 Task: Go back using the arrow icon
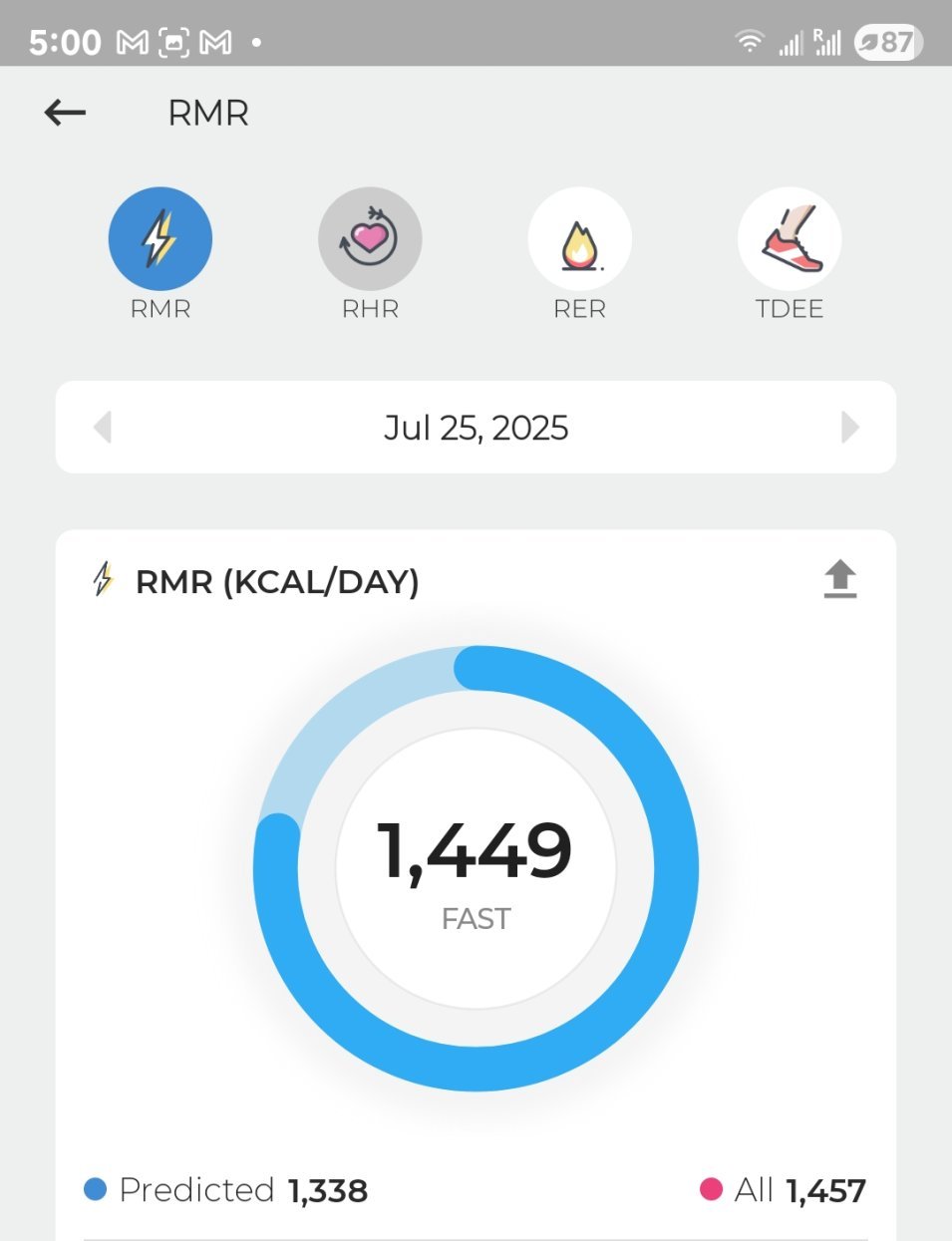[x=66, y=113]
